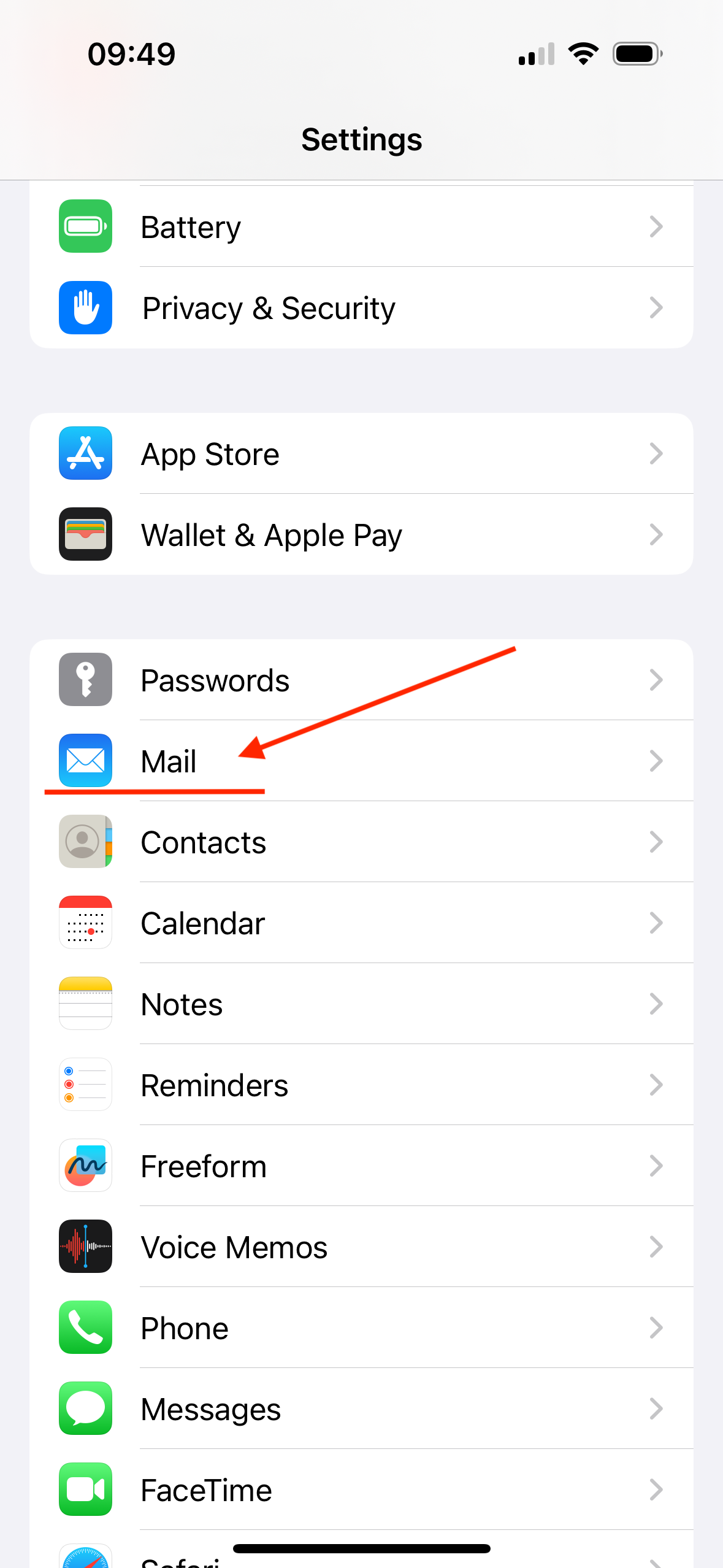The image size is (723, 1568).
Task: Select Wallet & Apple Pay
Action: (361, 535)
